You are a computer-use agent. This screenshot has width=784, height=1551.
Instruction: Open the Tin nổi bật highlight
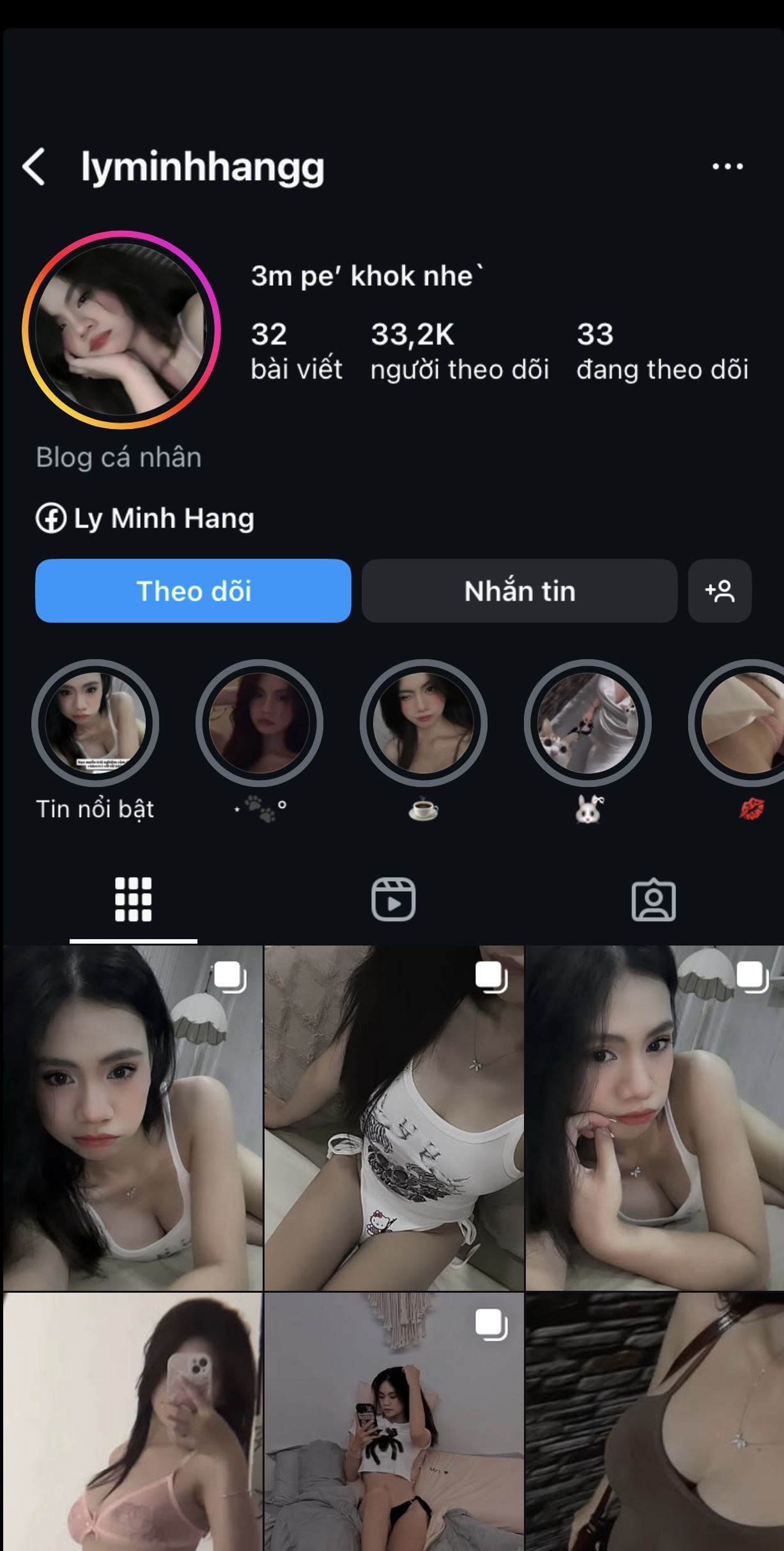[x=95, y=723]
